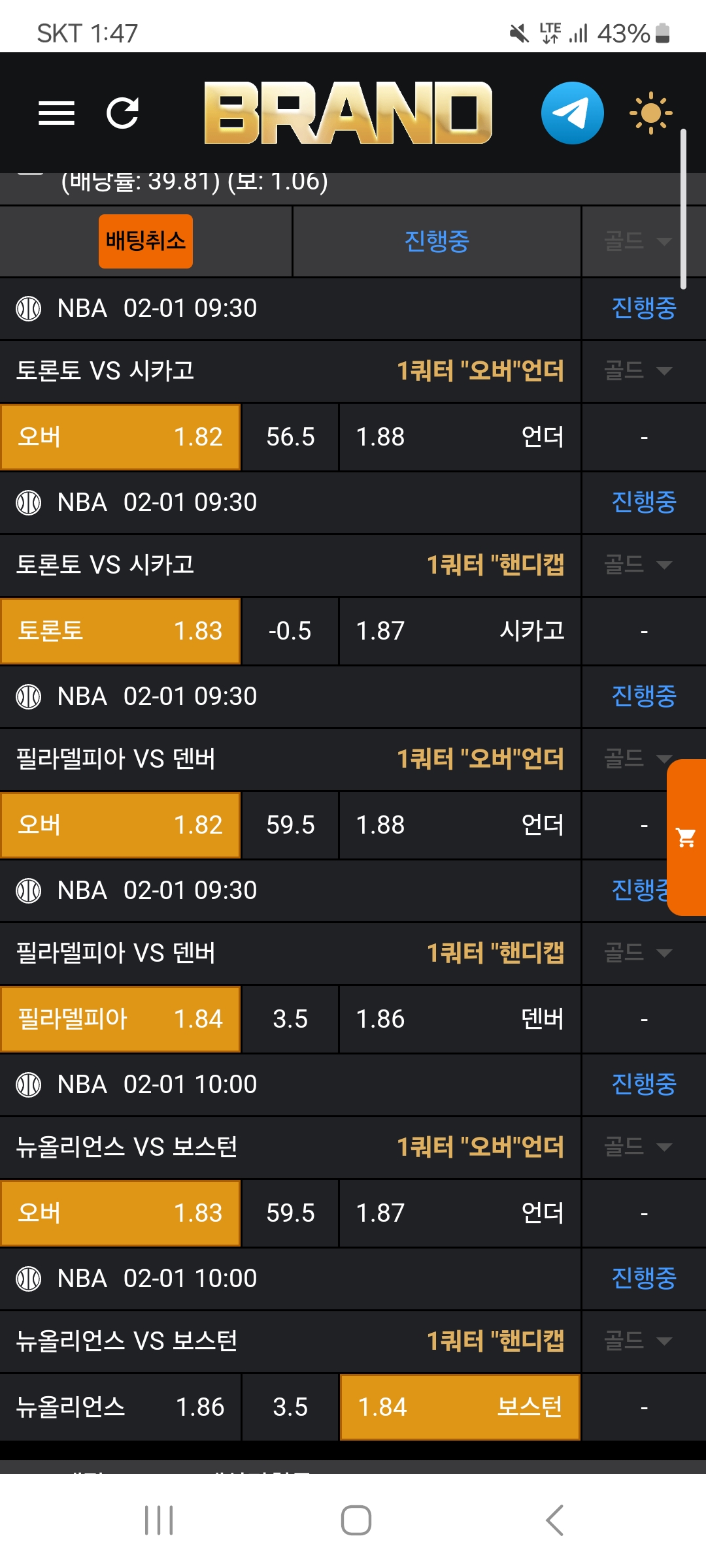The width and height of the screenshot is (706, 1568).
Task: Expand 골드 dropdown on 뉴올리언스 핸디캡 row
Action: pos(637,1341)
